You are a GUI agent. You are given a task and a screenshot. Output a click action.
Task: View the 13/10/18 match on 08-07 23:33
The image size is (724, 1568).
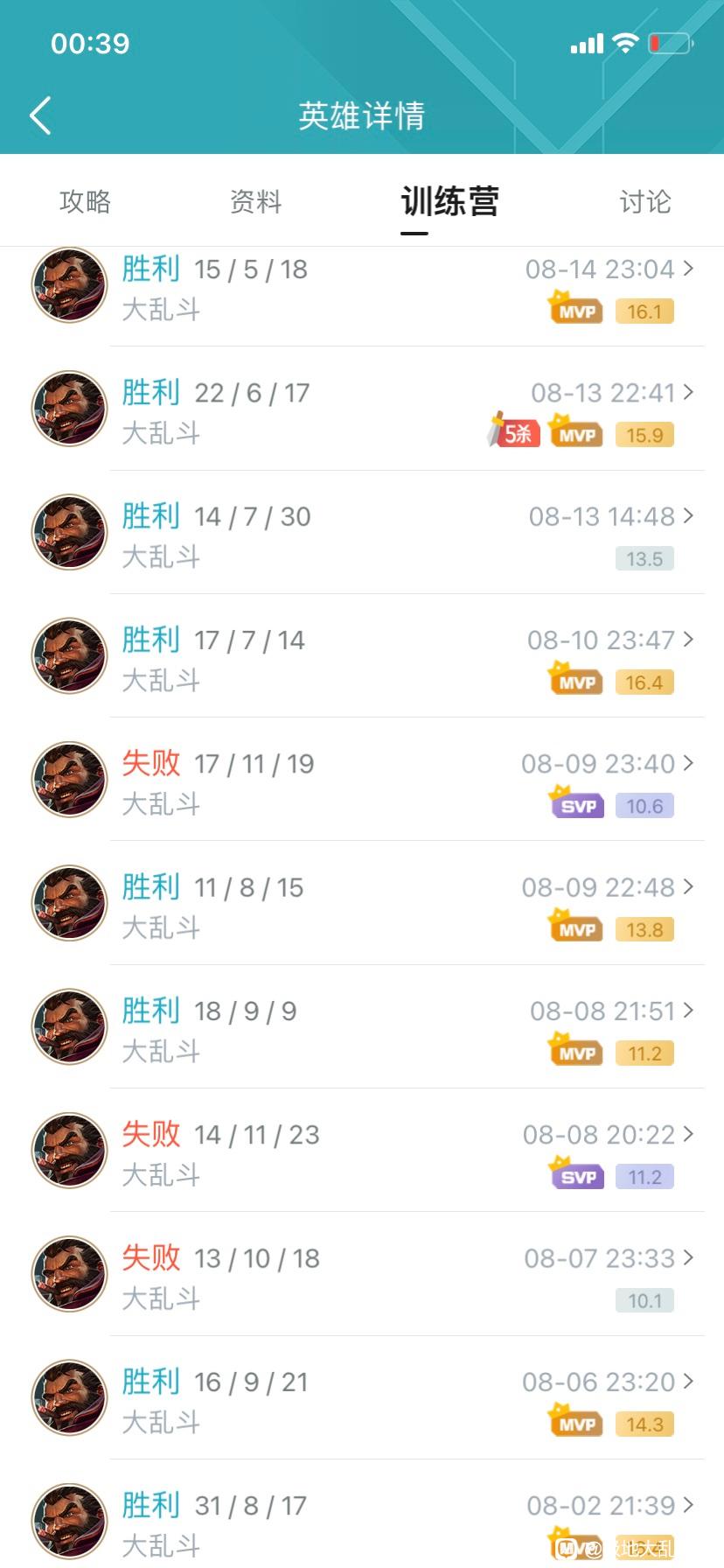362,1274
